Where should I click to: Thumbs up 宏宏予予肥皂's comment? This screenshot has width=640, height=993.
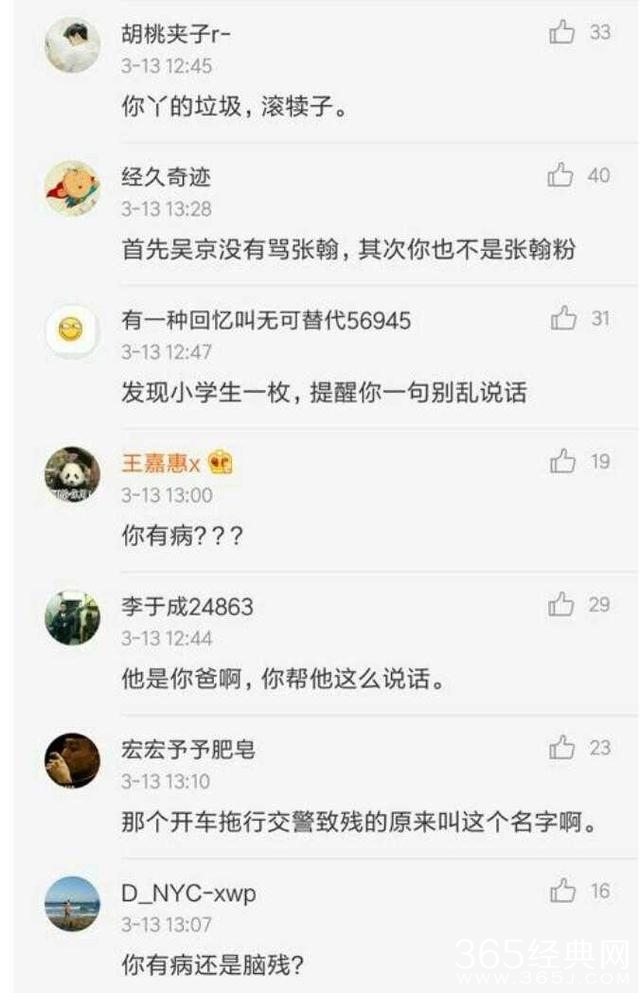click(563, 747)
